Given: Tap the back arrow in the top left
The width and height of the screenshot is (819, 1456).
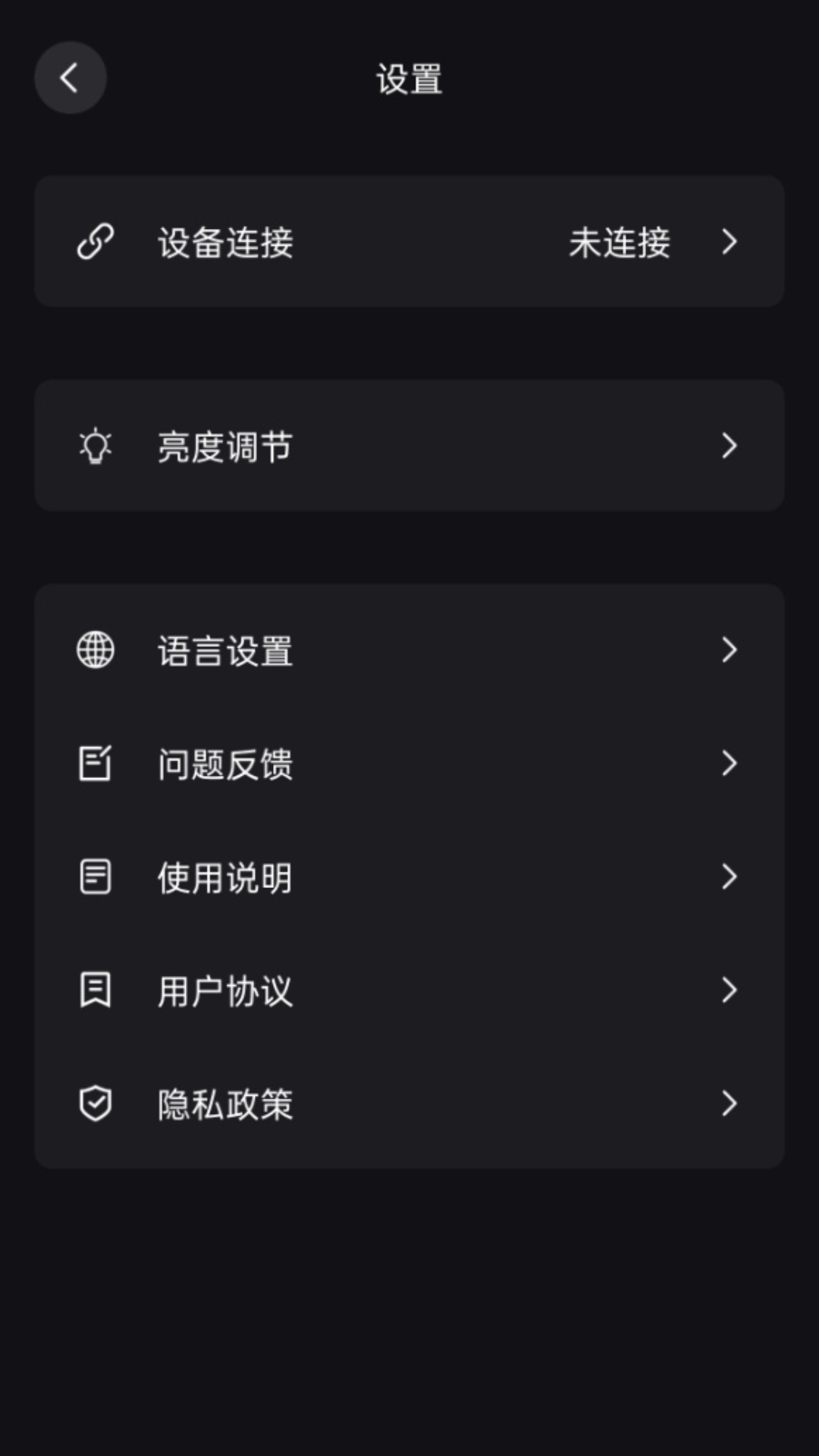Looking at the screenshot, I should (70, 78).
